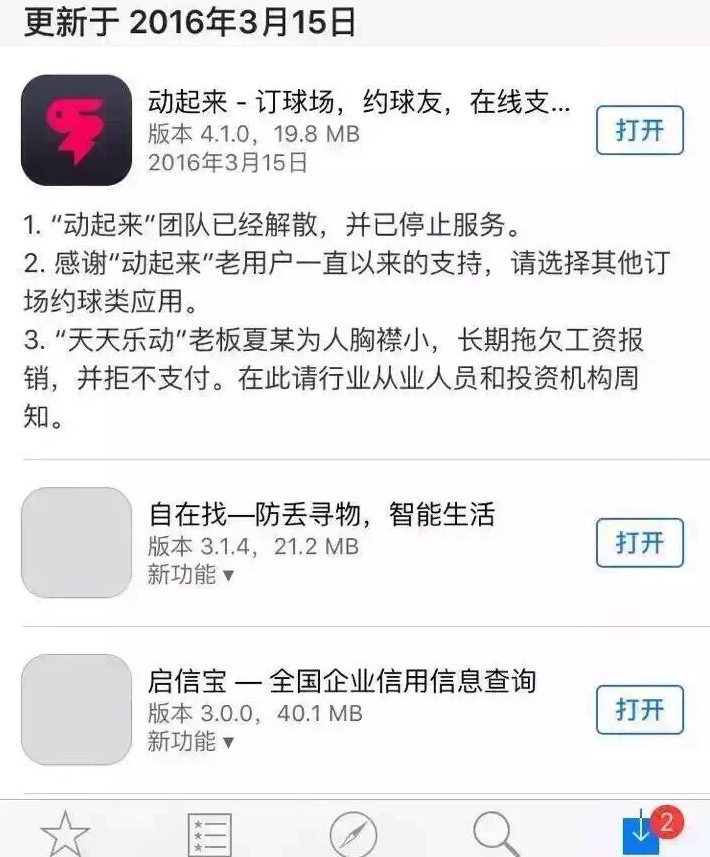The width and height of the screenshot is (710, 857).
Task: Switch to the Featured star tab
Action: [65, 833]
